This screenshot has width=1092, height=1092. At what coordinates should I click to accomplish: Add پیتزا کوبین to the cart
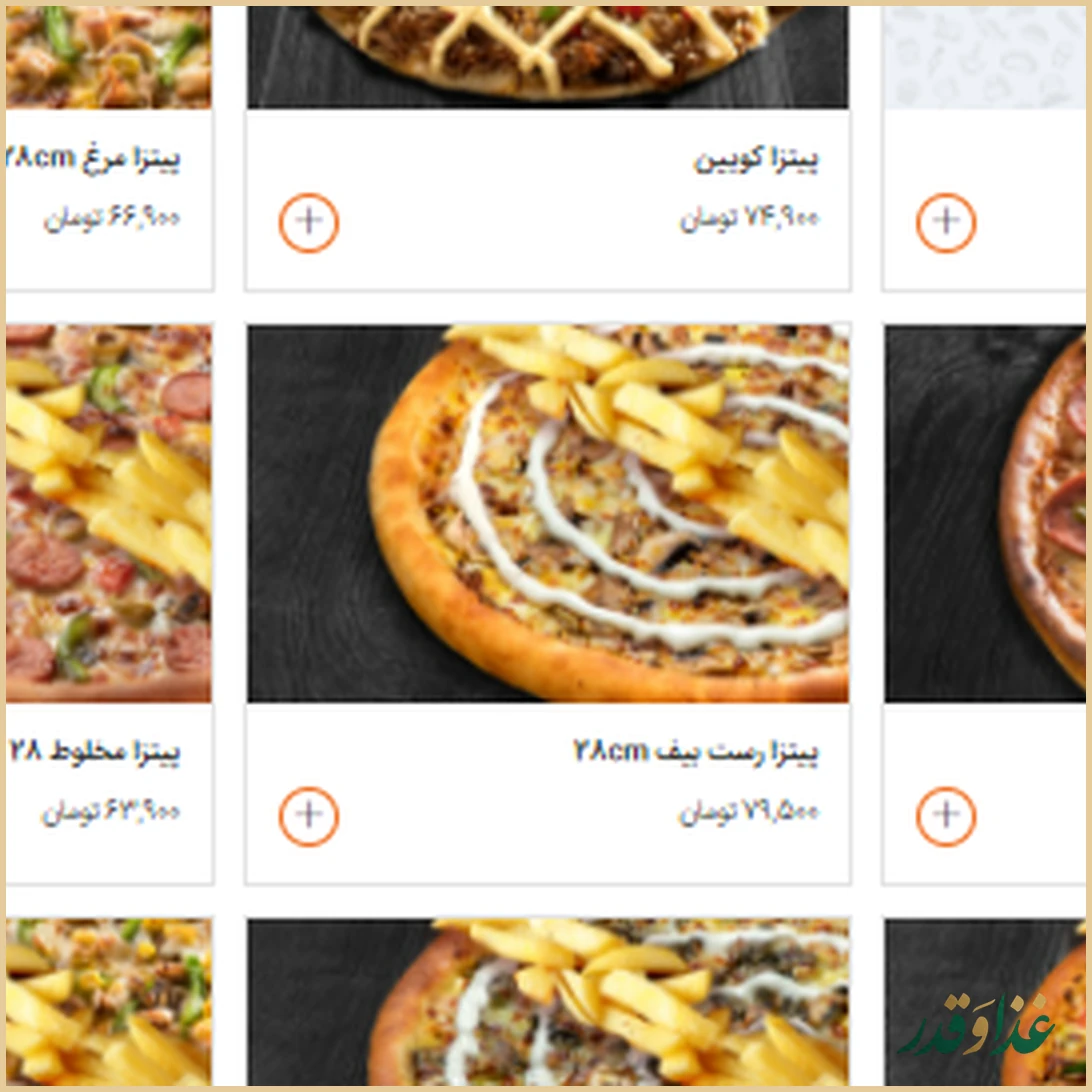pyautogui.click(x=309, y=222)
